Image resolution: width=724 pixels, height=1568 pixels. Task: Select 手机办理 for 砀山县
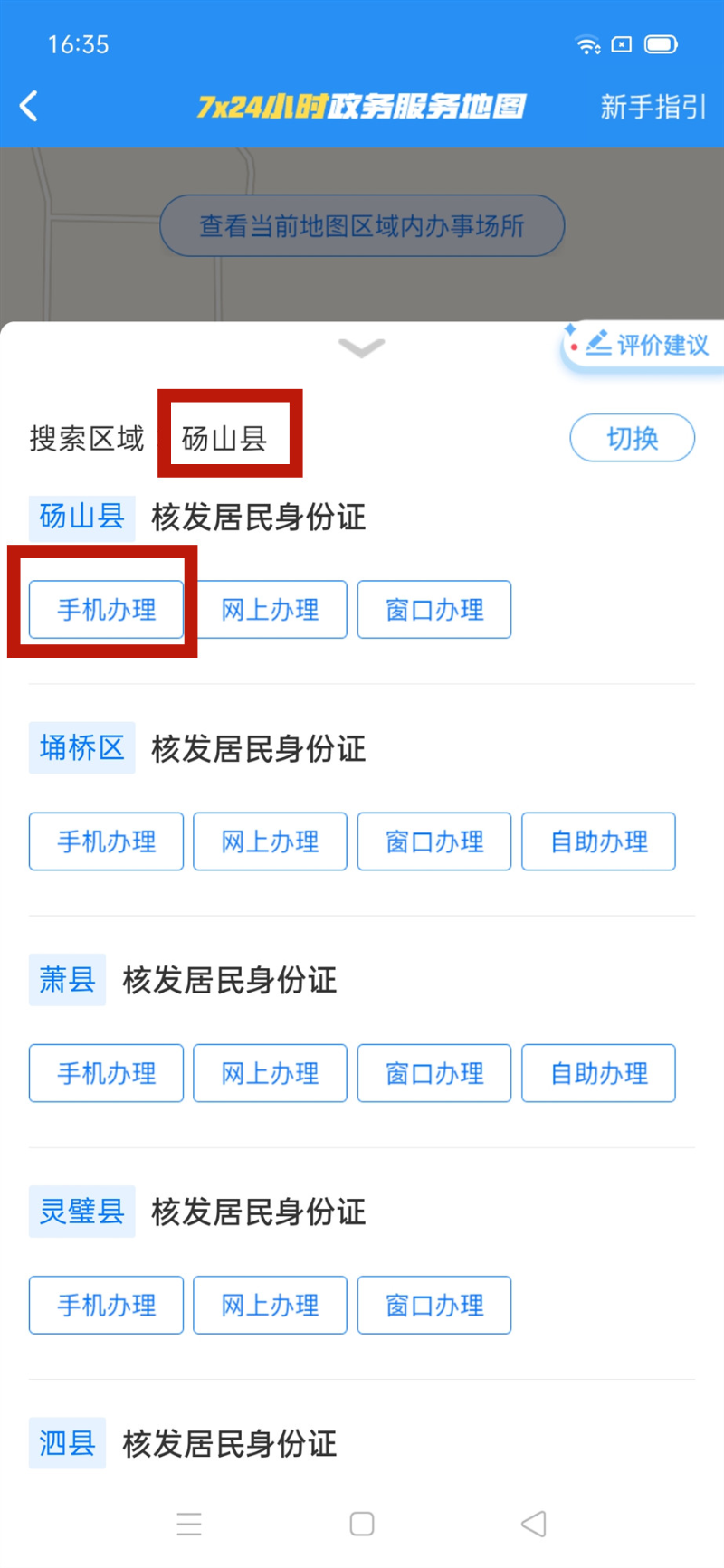pos(106,610)
